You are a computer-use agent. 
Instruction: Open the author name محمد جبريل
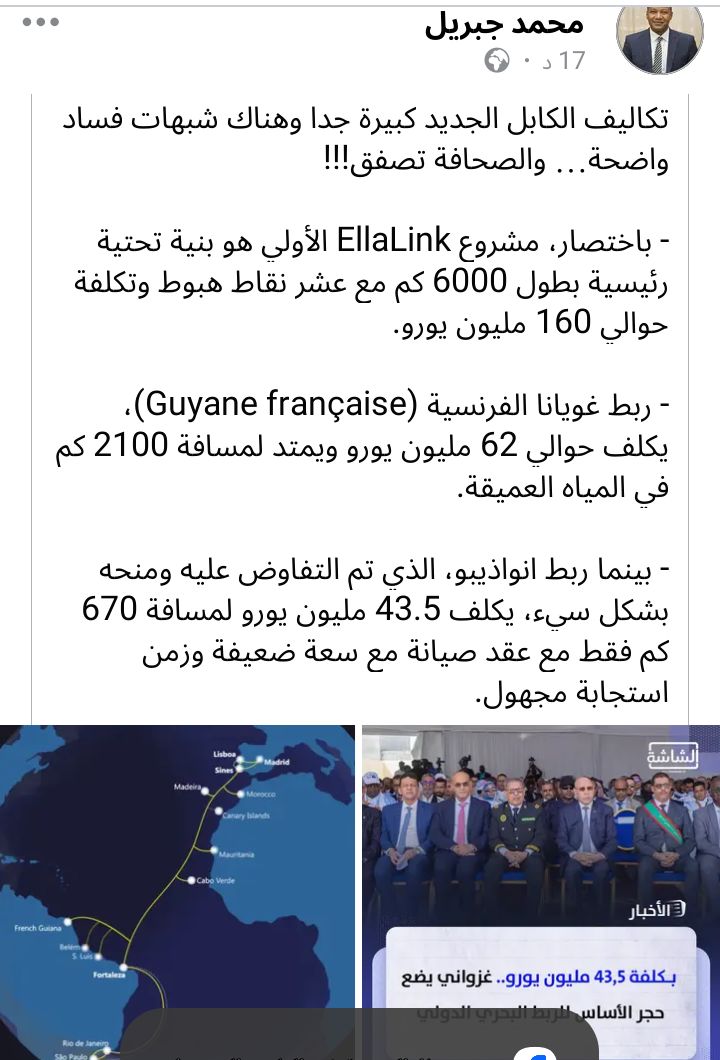505,25
